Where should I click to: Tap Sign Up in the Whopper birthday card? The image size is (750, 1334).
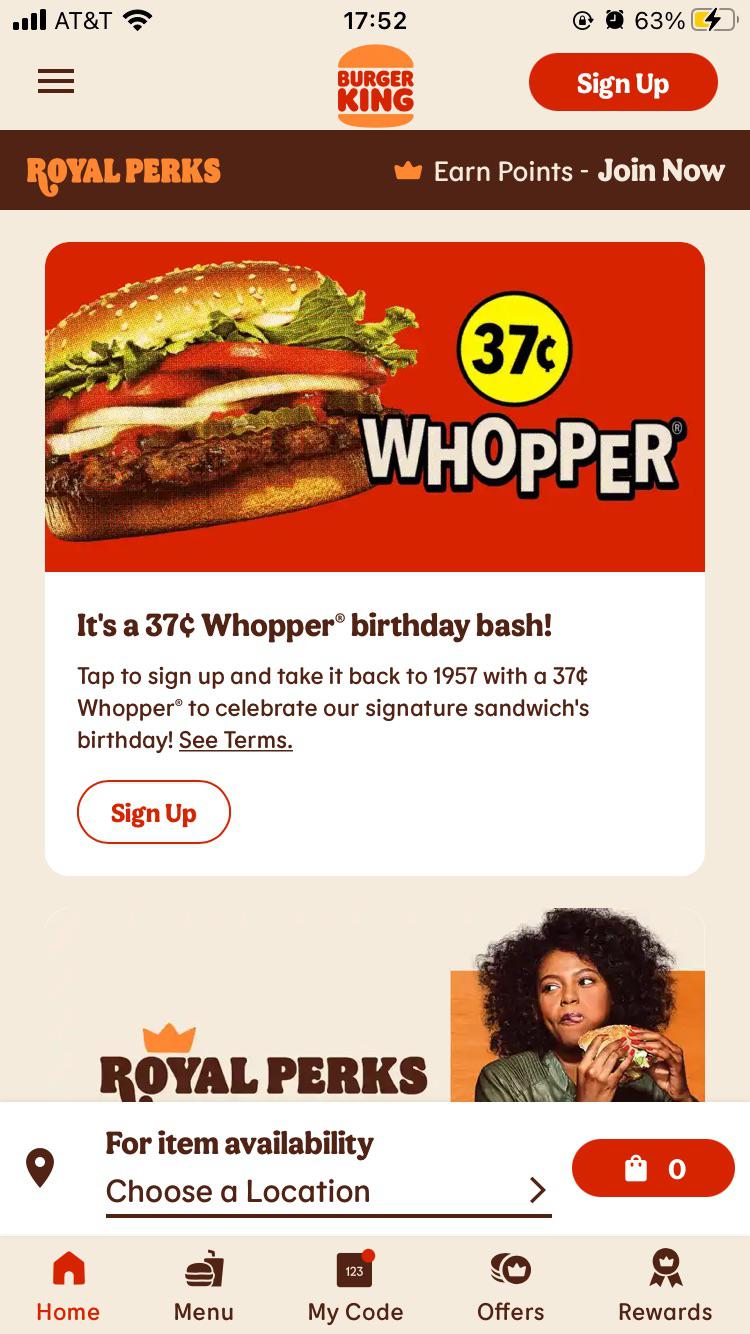coord(153,812)
